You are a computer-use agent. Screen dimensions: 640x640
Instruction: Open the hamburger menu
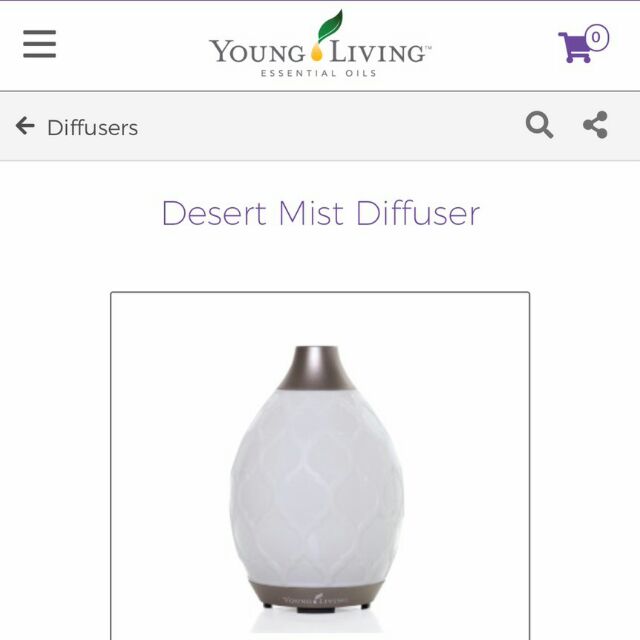pyautogui.click(x=40, y=44)
